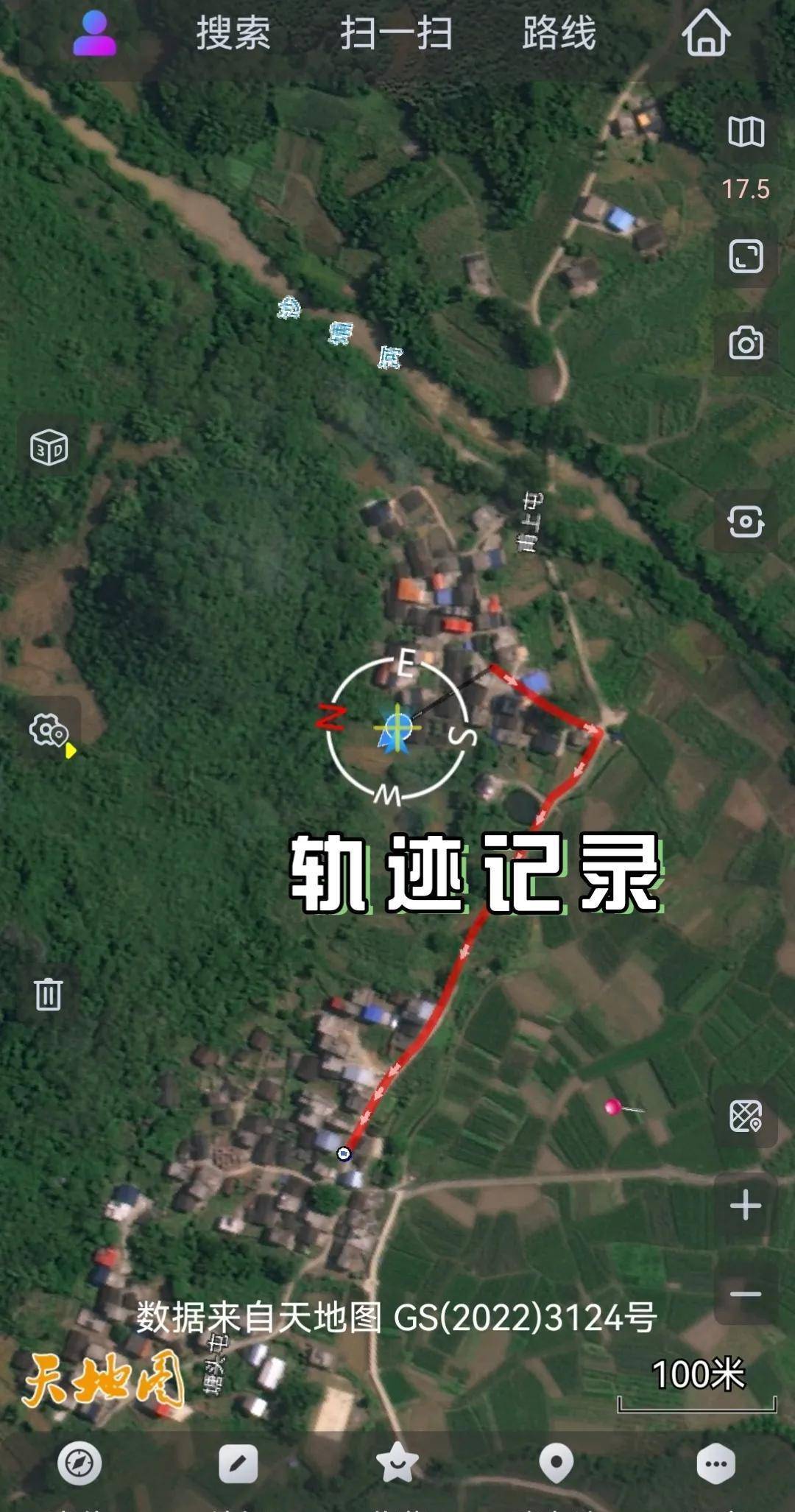Screen dimensions: 795x1512
Task: Open the more options tab
Action: pos(715,1463)
